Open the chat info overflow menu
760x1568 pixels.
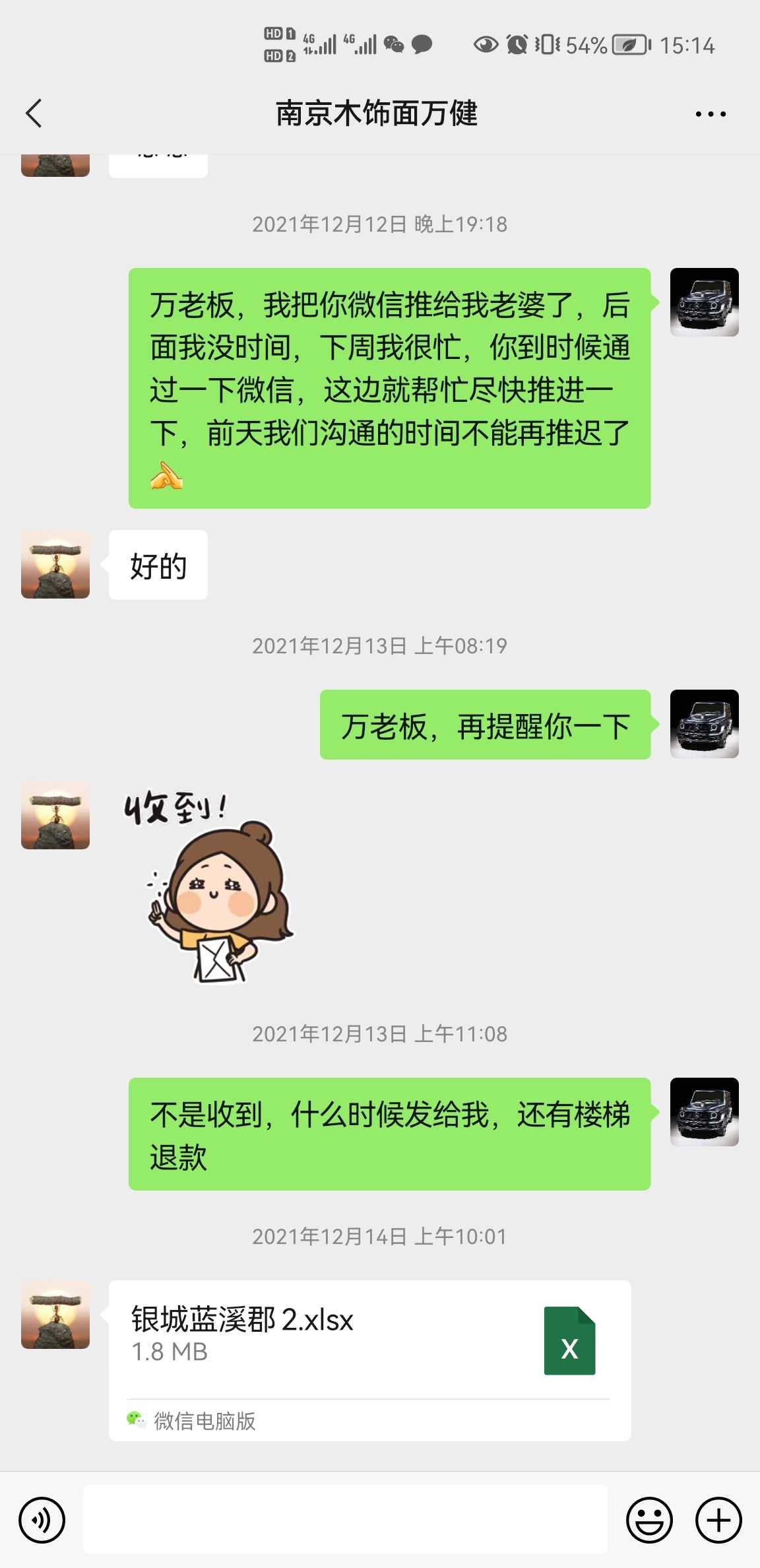pos(711,114)
